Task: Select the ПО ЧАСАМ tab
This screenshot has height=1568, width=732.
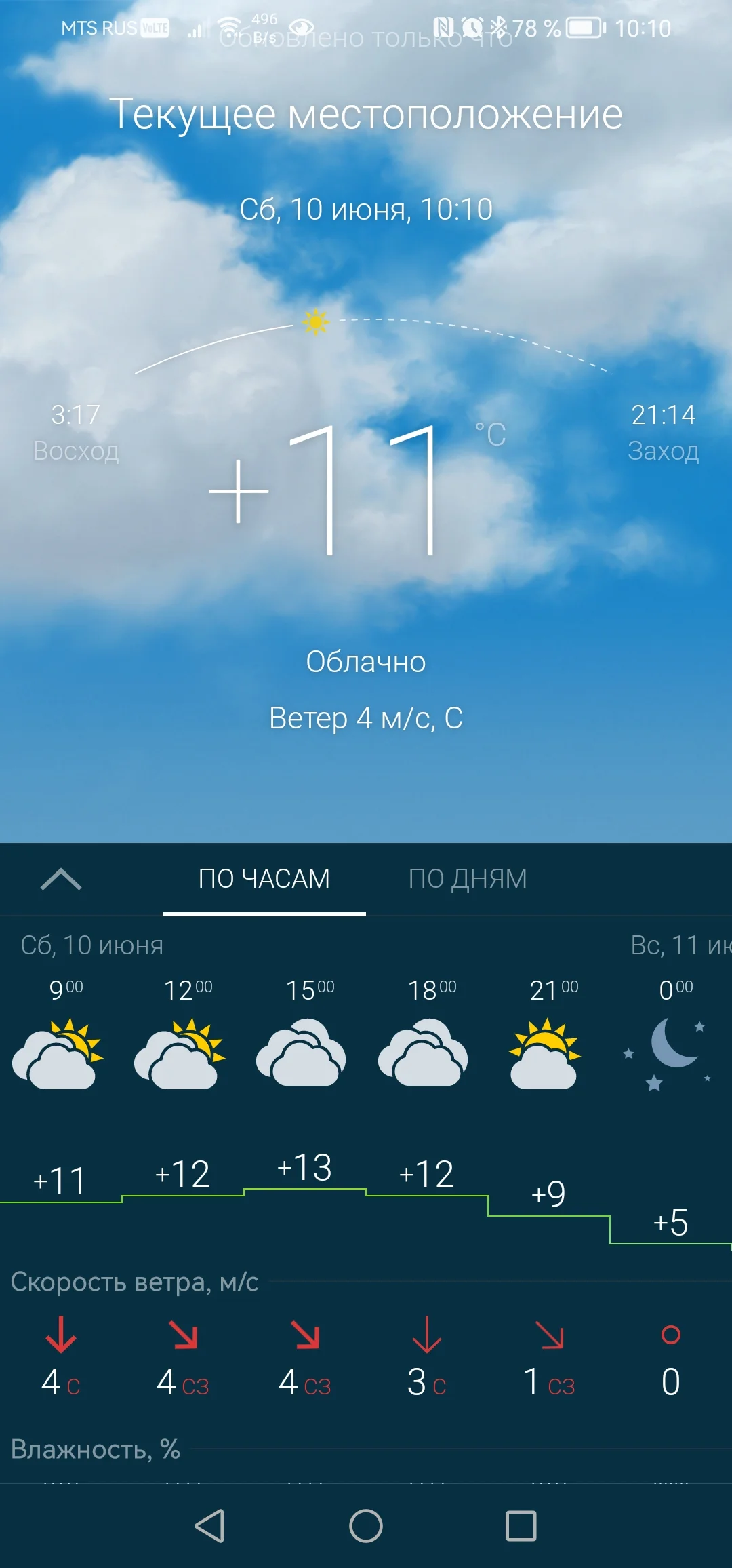Action: 264,878
